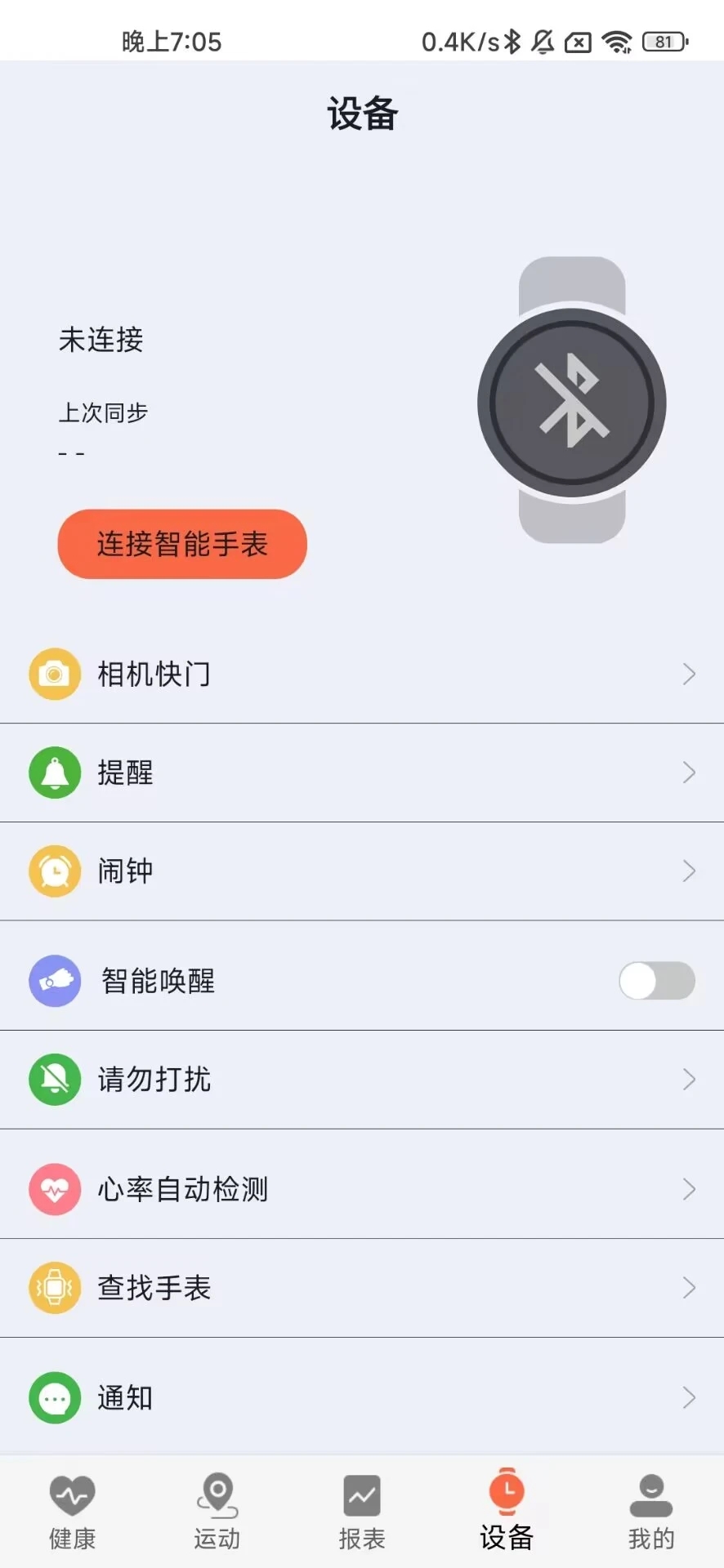
Task: Open the camera shutter feature
Action: [x=54, y=674]
